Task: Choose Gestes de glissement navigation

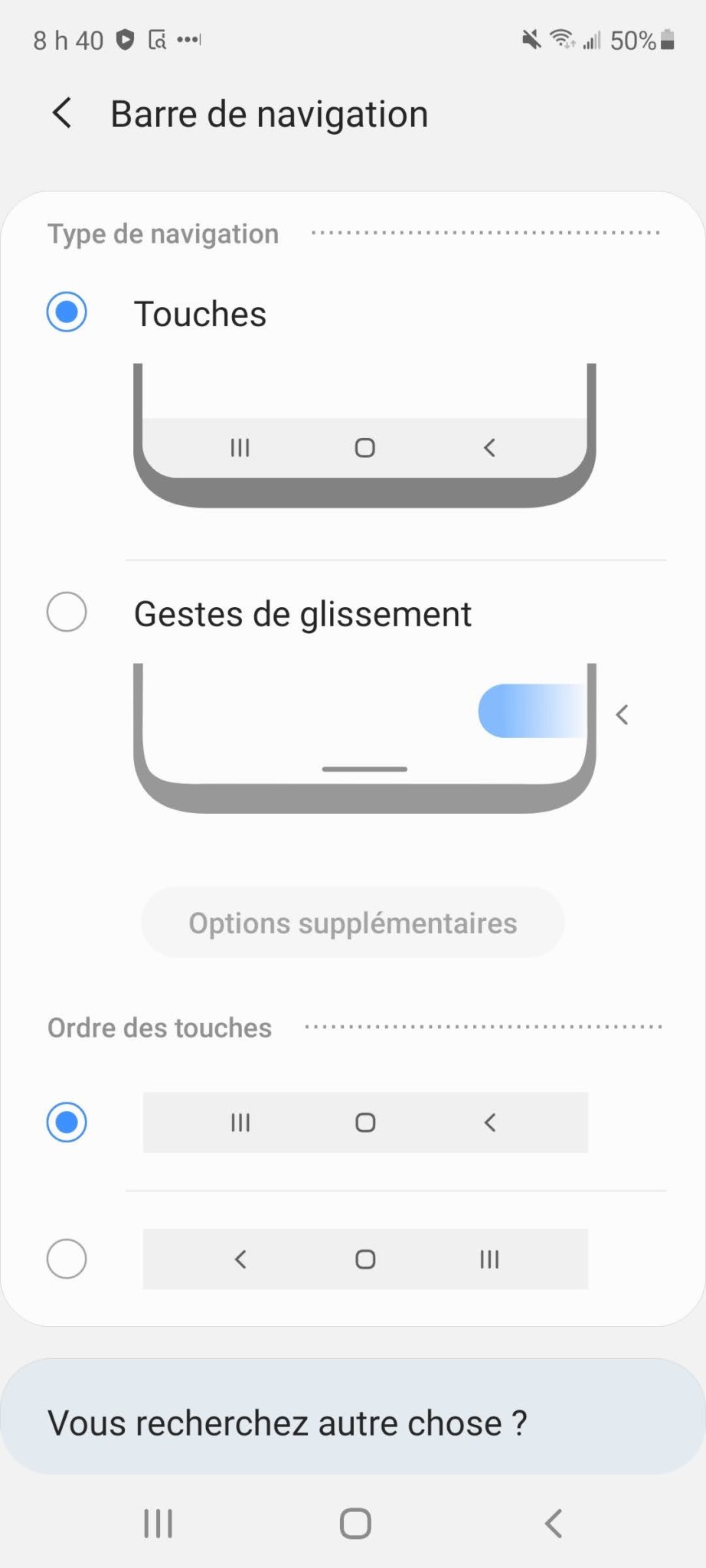Action: [x=67, y=612]
